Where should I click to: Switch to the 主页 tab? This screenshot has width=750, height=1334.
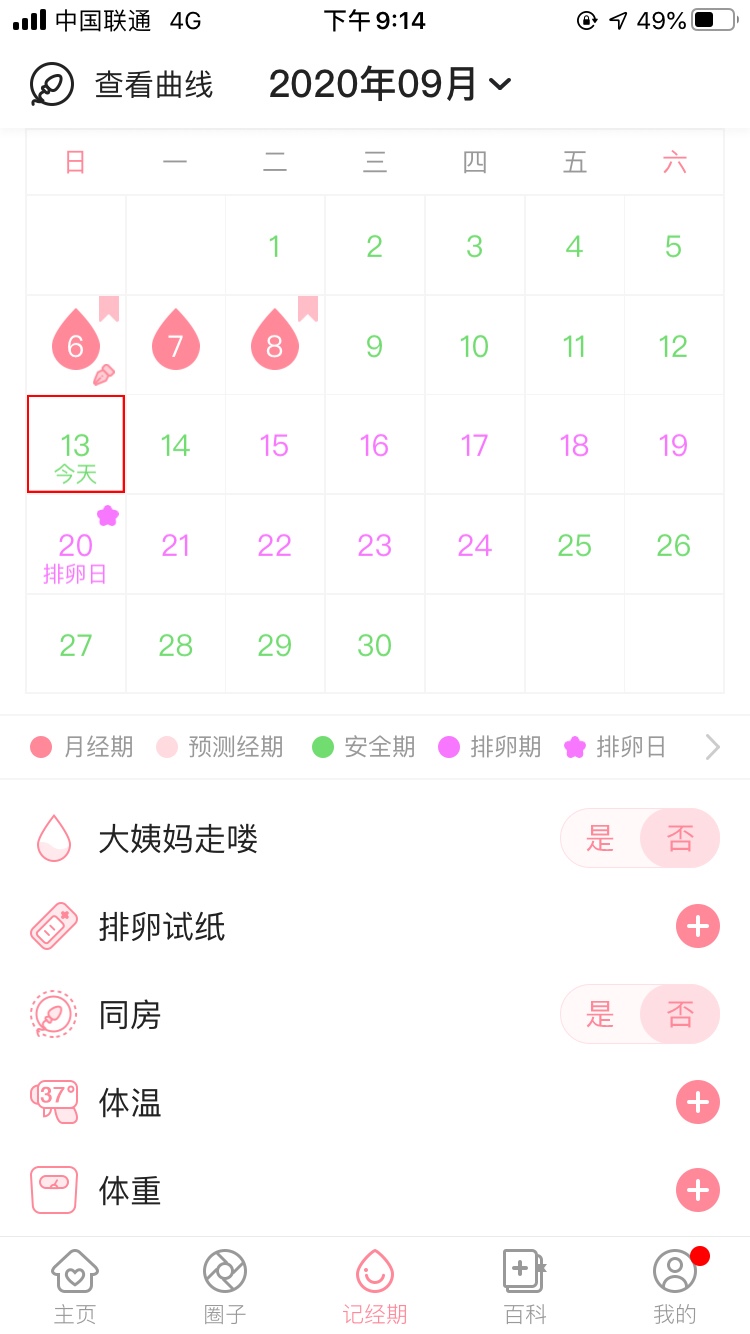coord(75,1286)
